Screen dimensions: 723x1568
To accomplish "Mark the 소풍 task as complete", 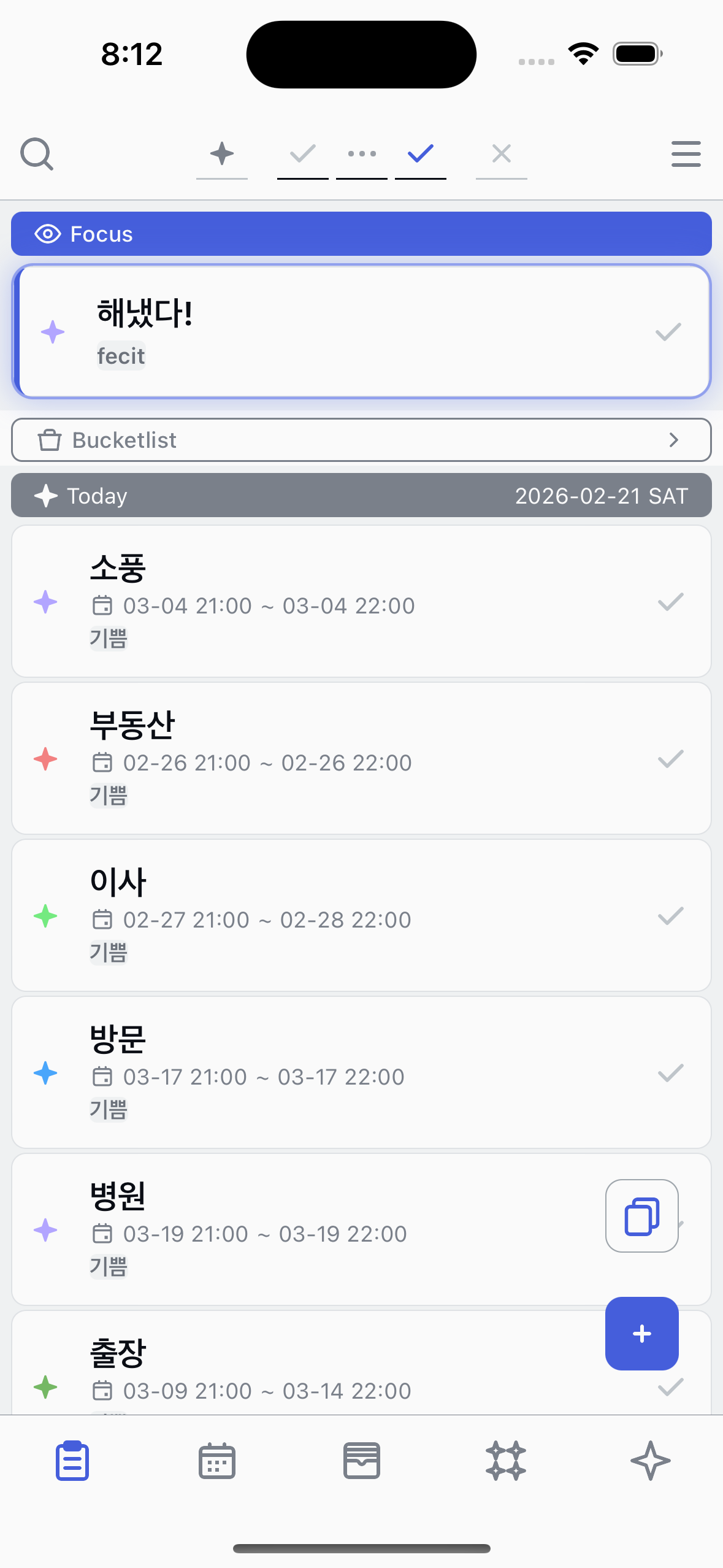I will (x=670, y=603).
